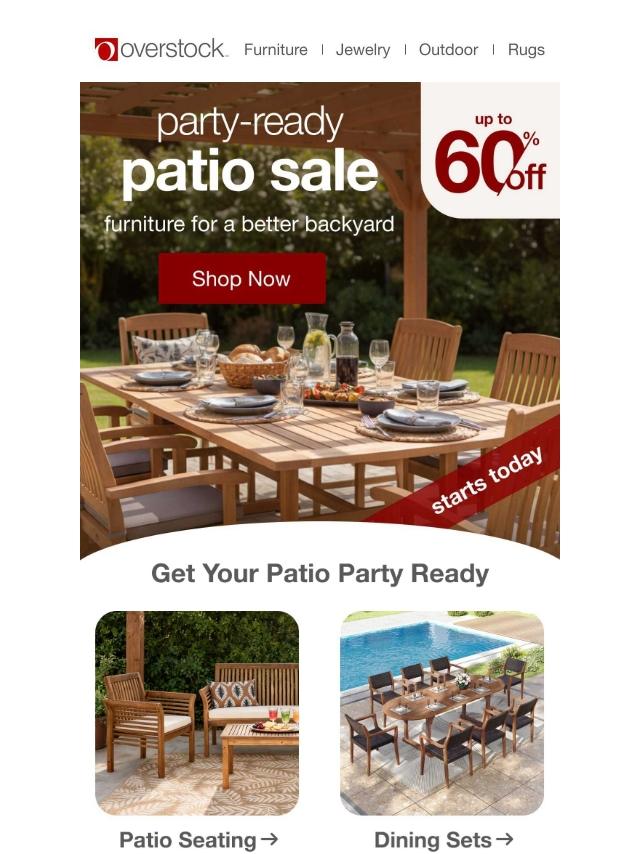Open the Patio Seating photo tile

click(197, 713)
